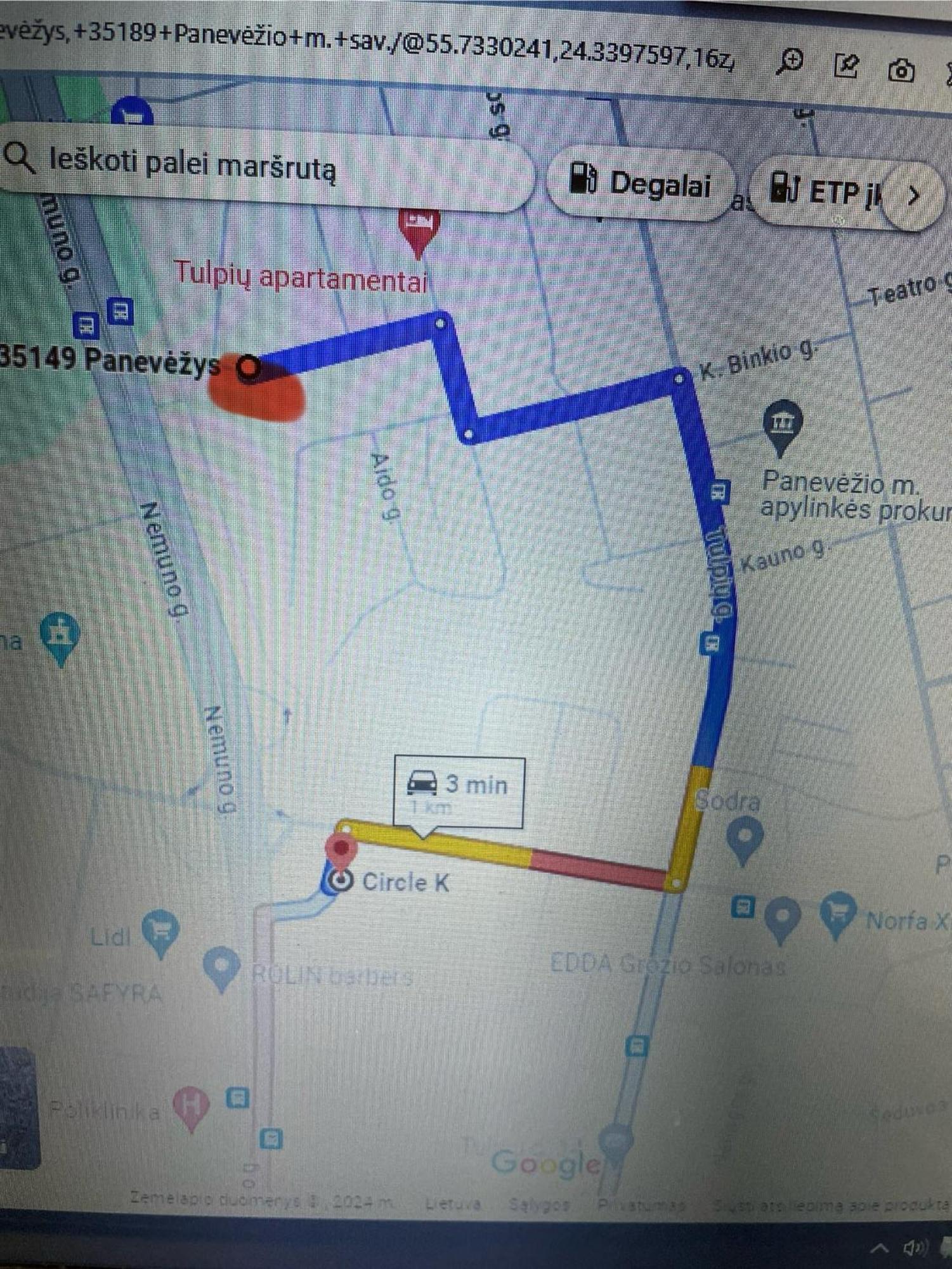Open the Lidl shopping pin
This screenshot has width=952, height=1269.
tap(160, 930)
